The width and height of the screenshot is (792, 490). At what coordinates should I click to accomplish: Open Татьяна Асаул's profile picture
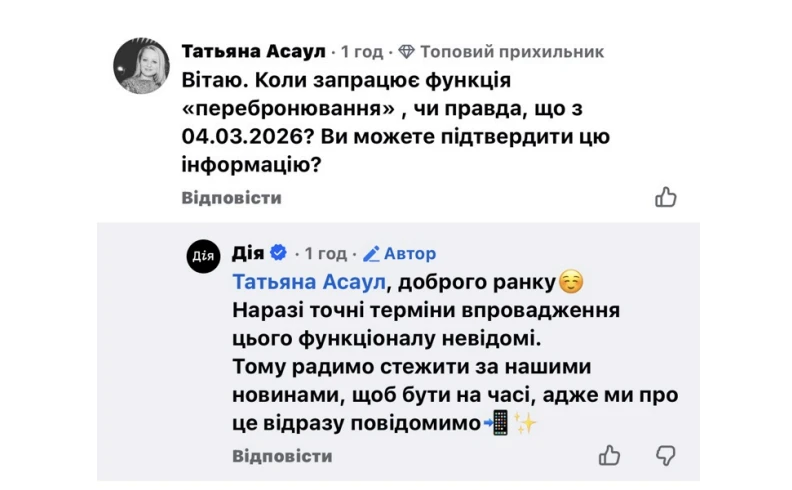point(141,66)
